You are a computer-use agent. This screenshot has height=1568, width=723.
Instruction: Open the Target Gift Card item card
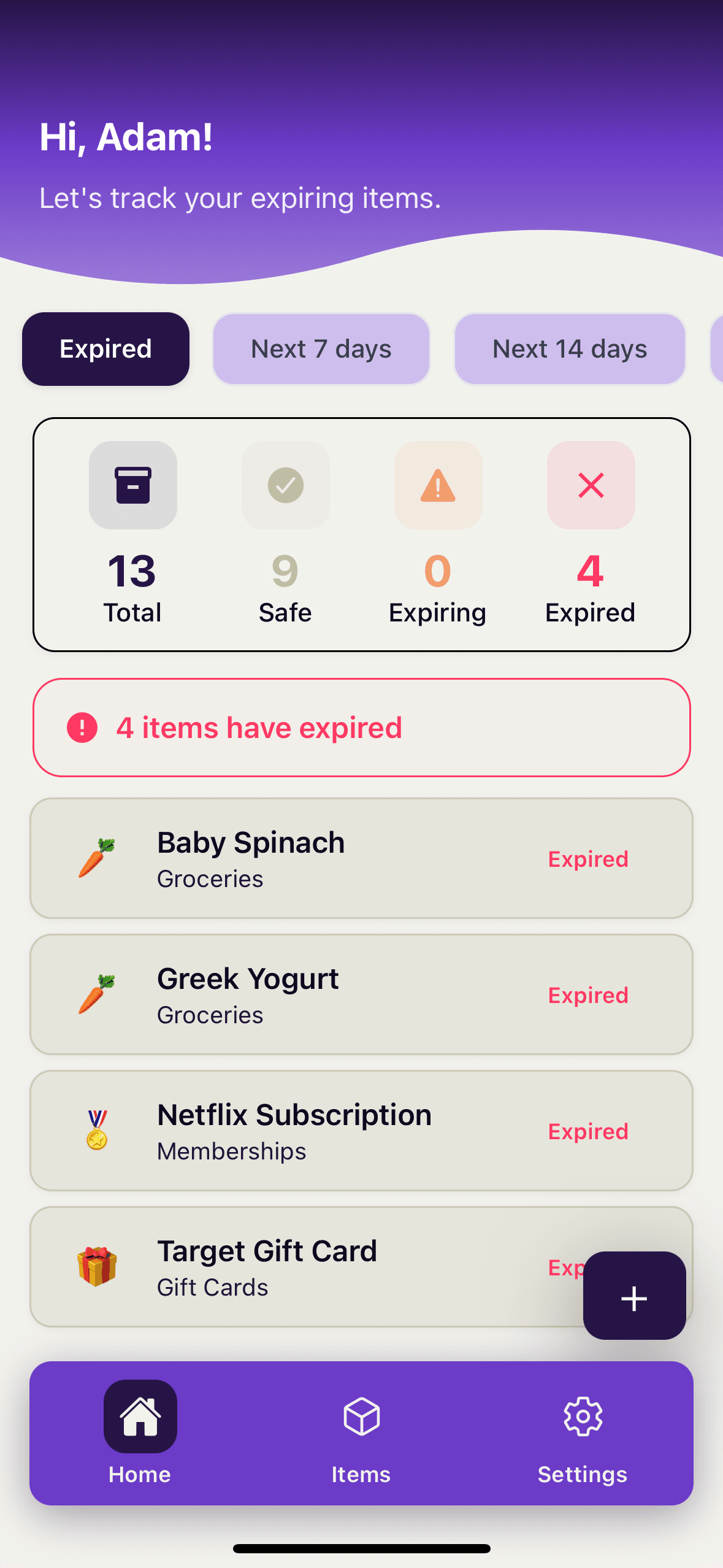tap(307, 1267)
